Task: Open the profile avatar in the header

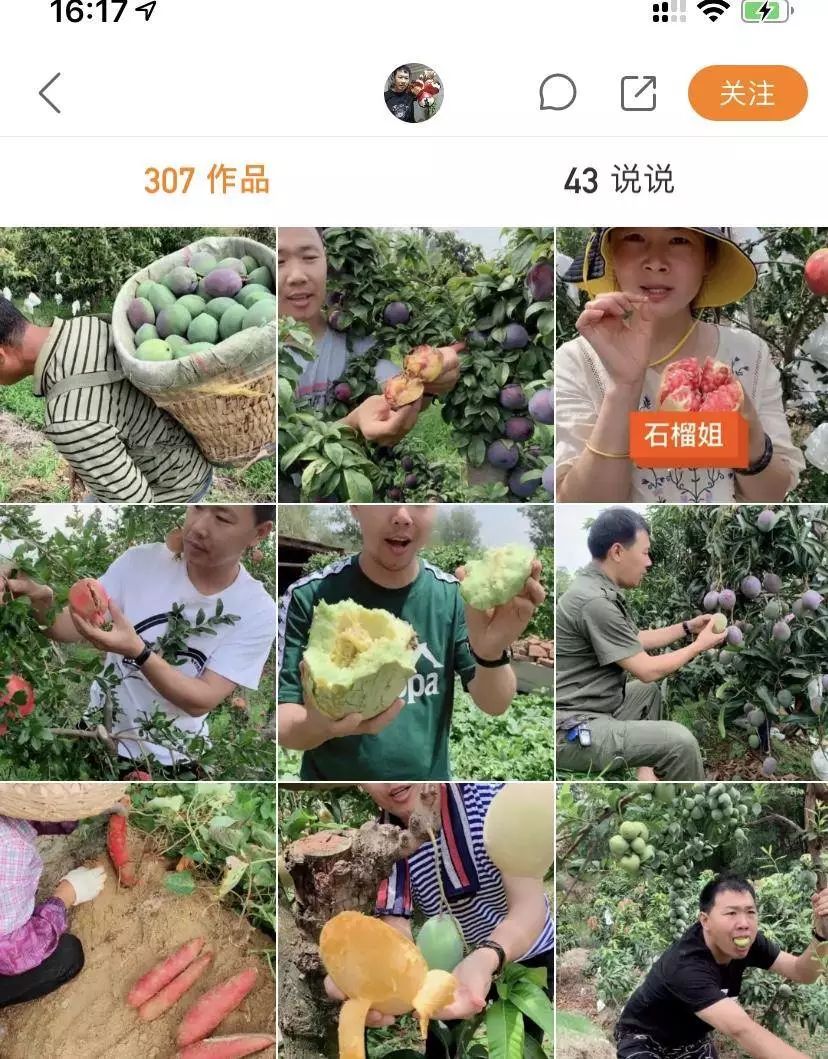Action: (x=413, y=93)
